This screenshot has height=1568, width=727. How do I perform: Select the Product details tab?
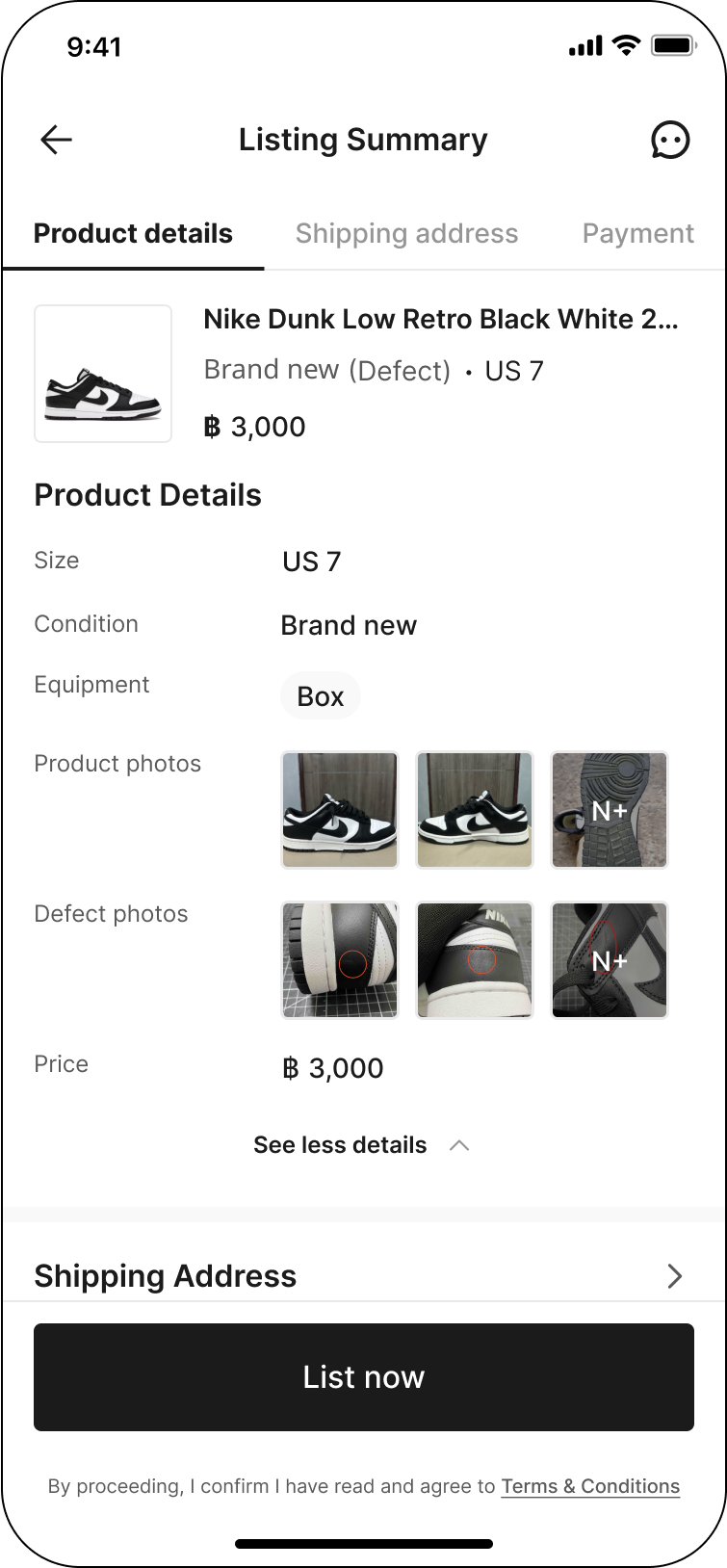click(x=133, y=233)
